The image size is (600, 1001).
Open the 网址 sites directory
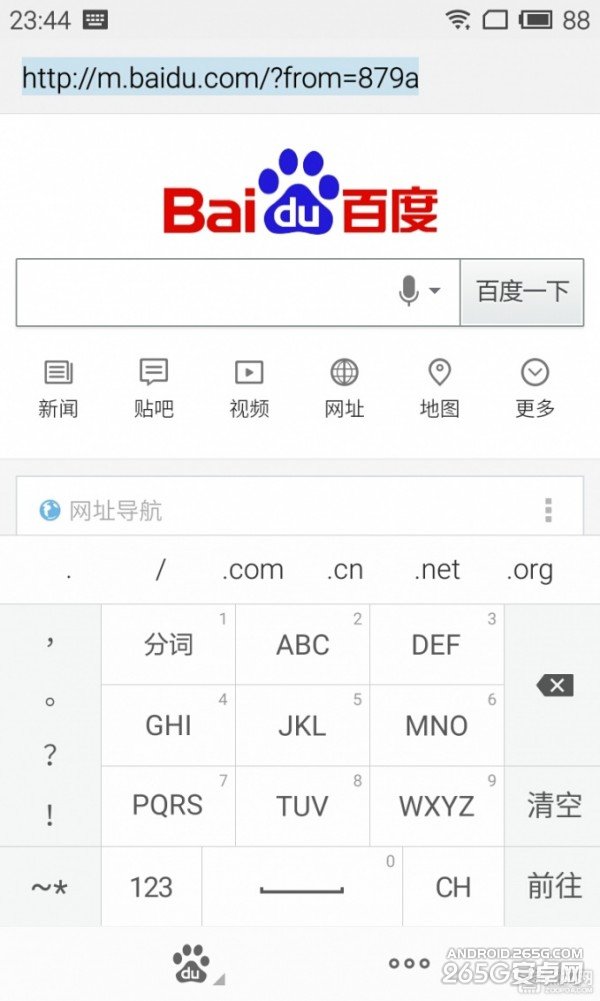(344, 388)
